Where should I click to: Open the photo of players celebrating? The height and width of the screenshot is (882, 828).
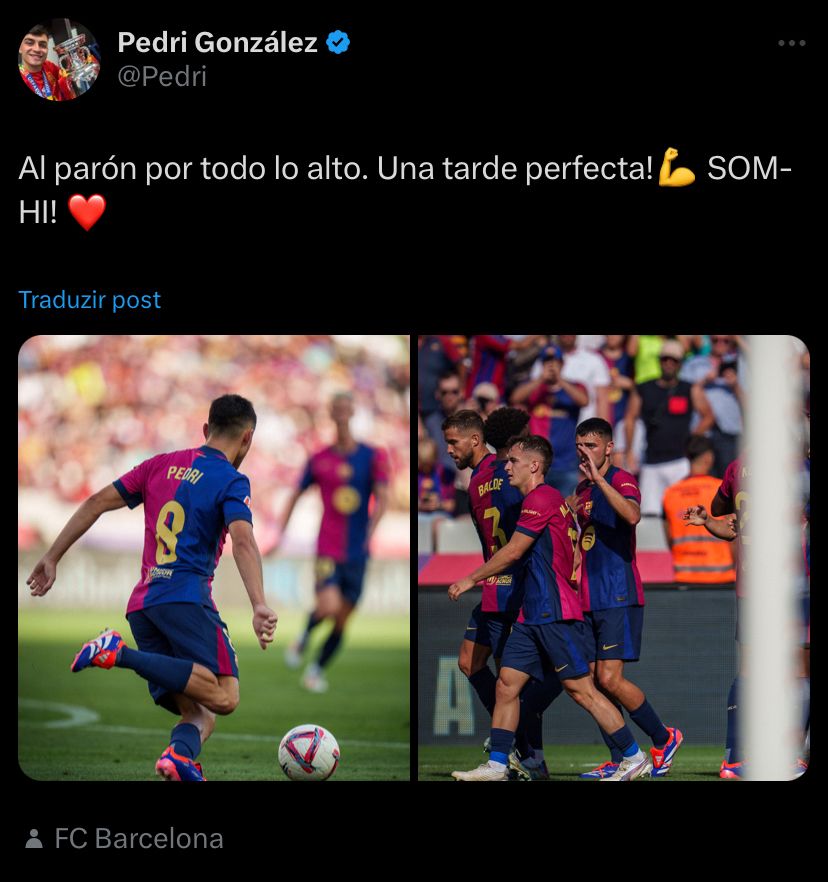(614, 557)
